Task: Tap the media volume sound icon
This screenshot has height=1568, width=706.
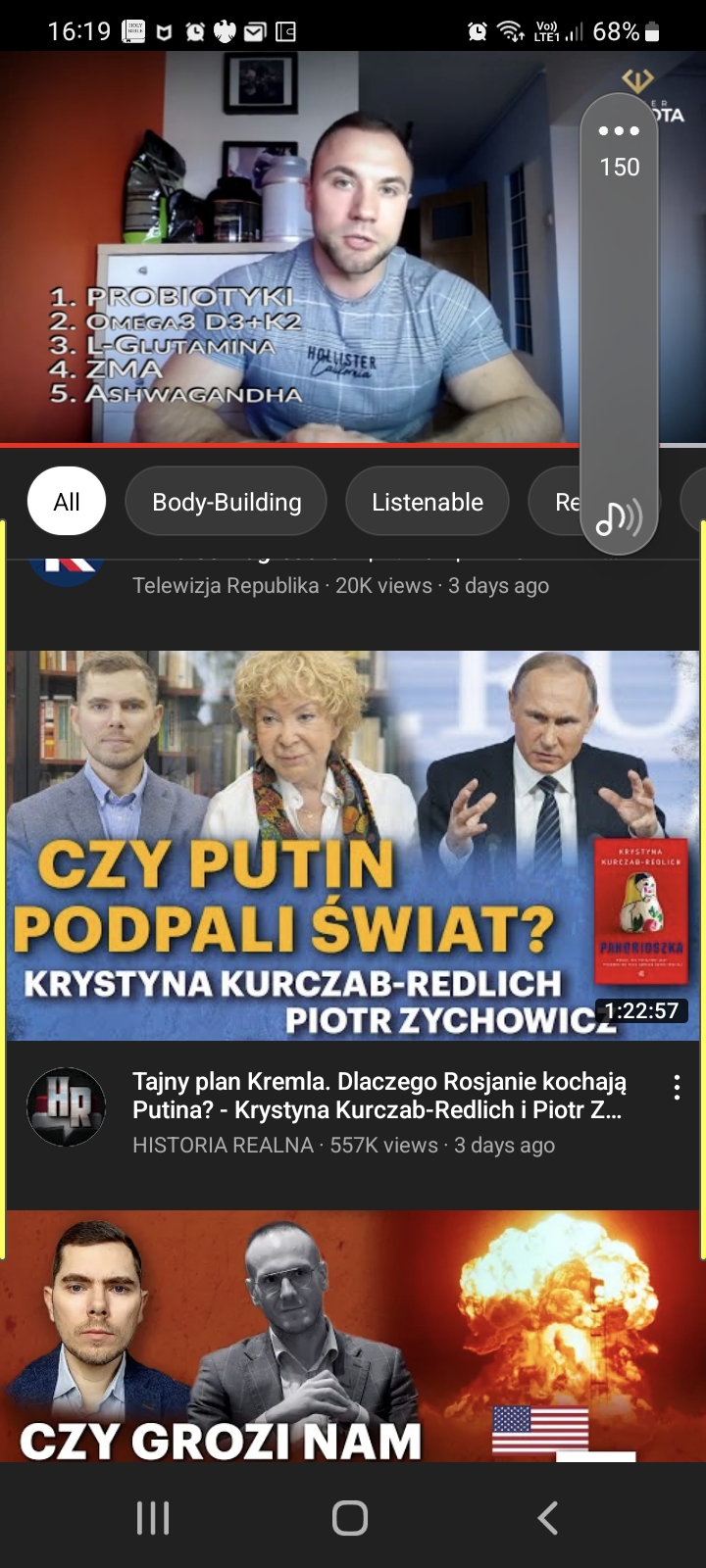Action: click(619, 518)
